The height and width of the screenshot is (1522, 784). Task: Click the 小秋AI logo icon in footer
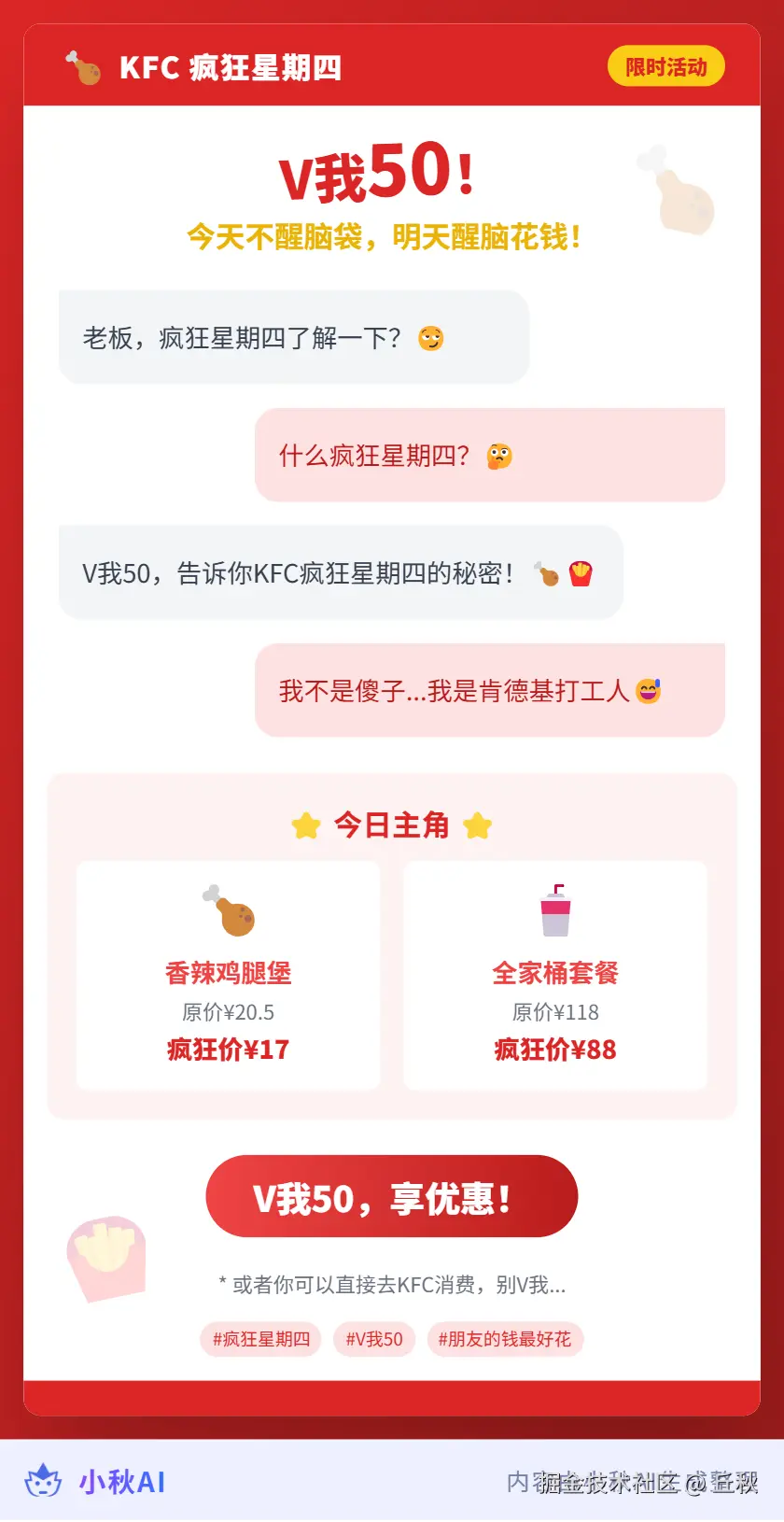click(43, 1484)
